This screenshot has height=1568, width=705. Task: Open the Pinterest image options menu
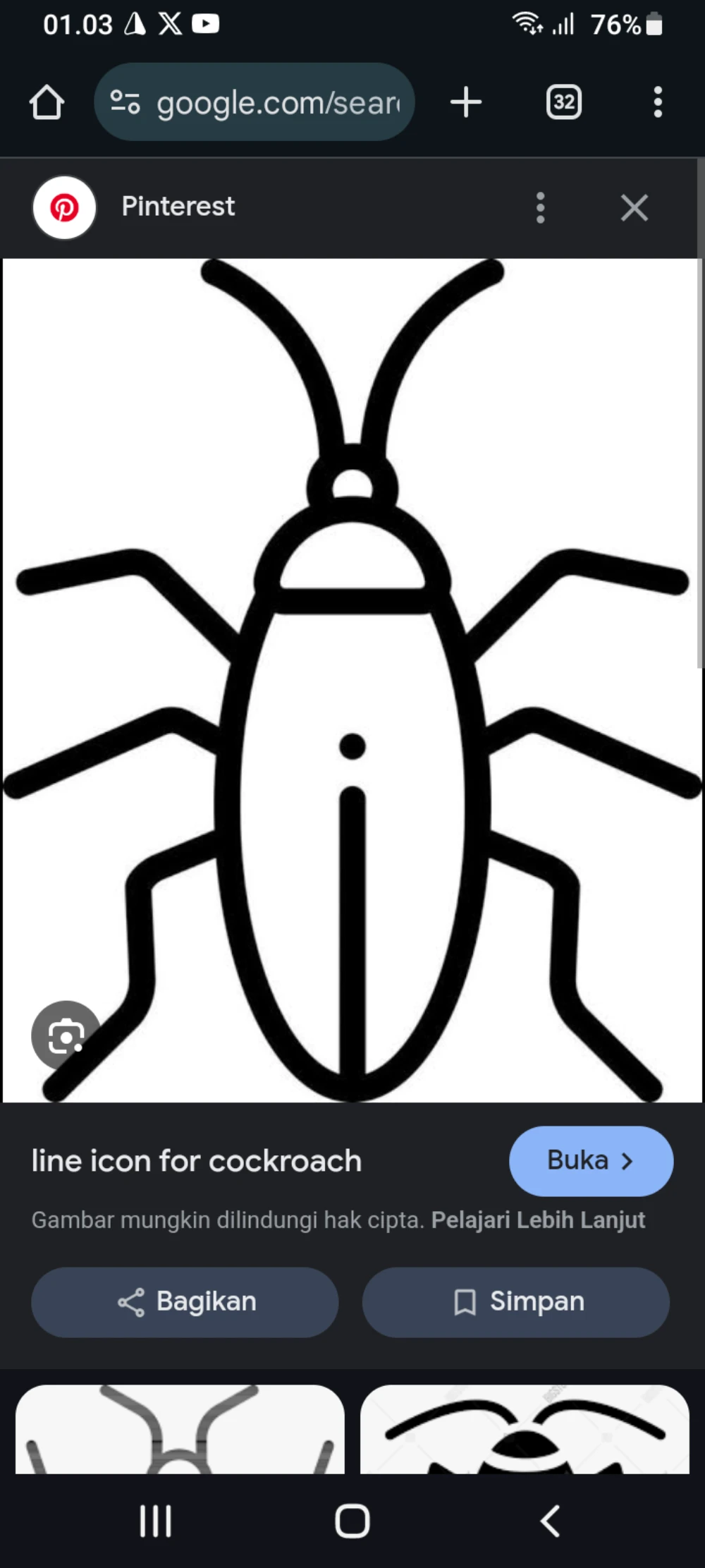tap(540, 208)
